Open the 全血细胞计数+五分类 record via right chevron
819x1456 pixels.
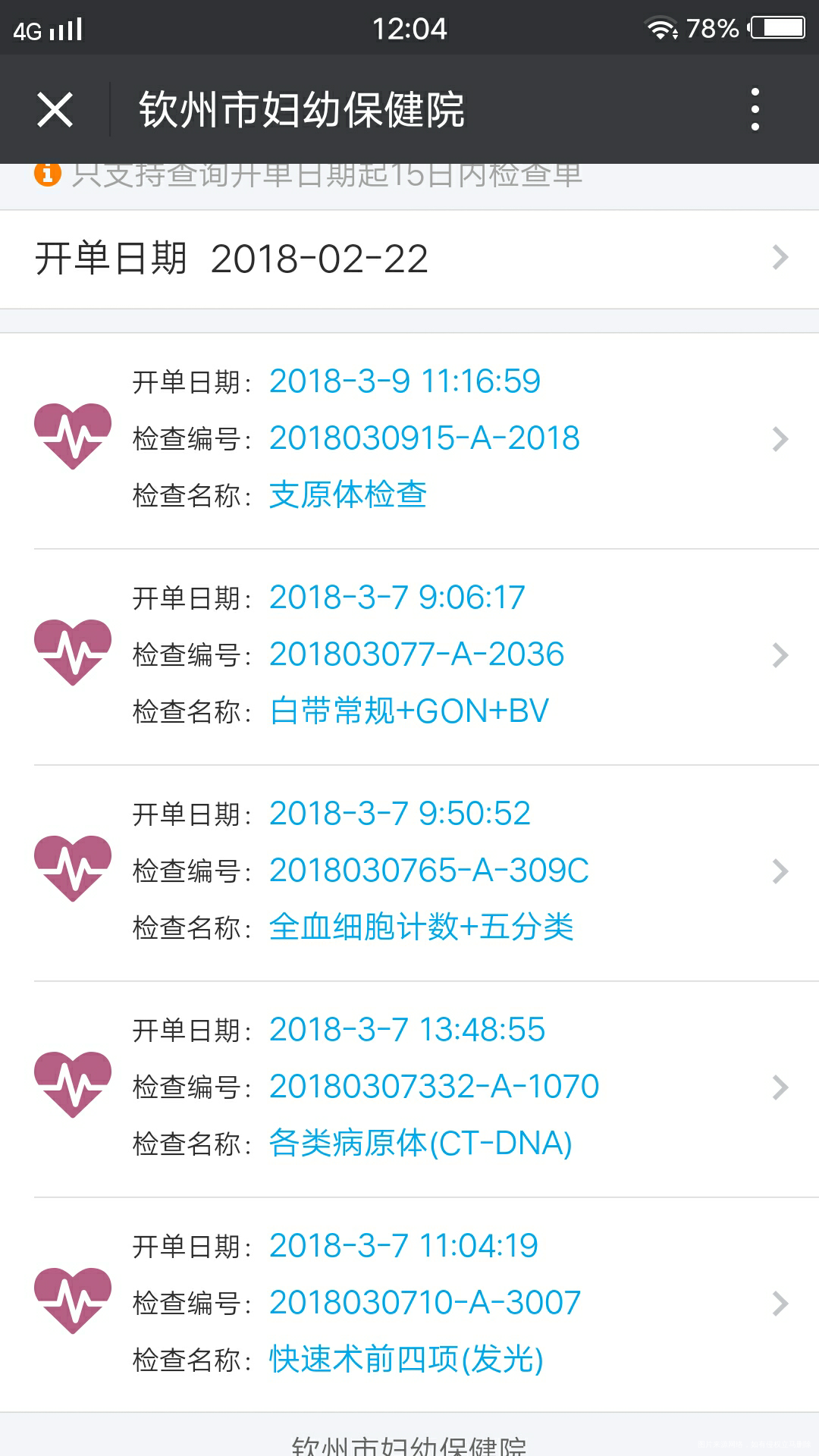click(780, 870)
